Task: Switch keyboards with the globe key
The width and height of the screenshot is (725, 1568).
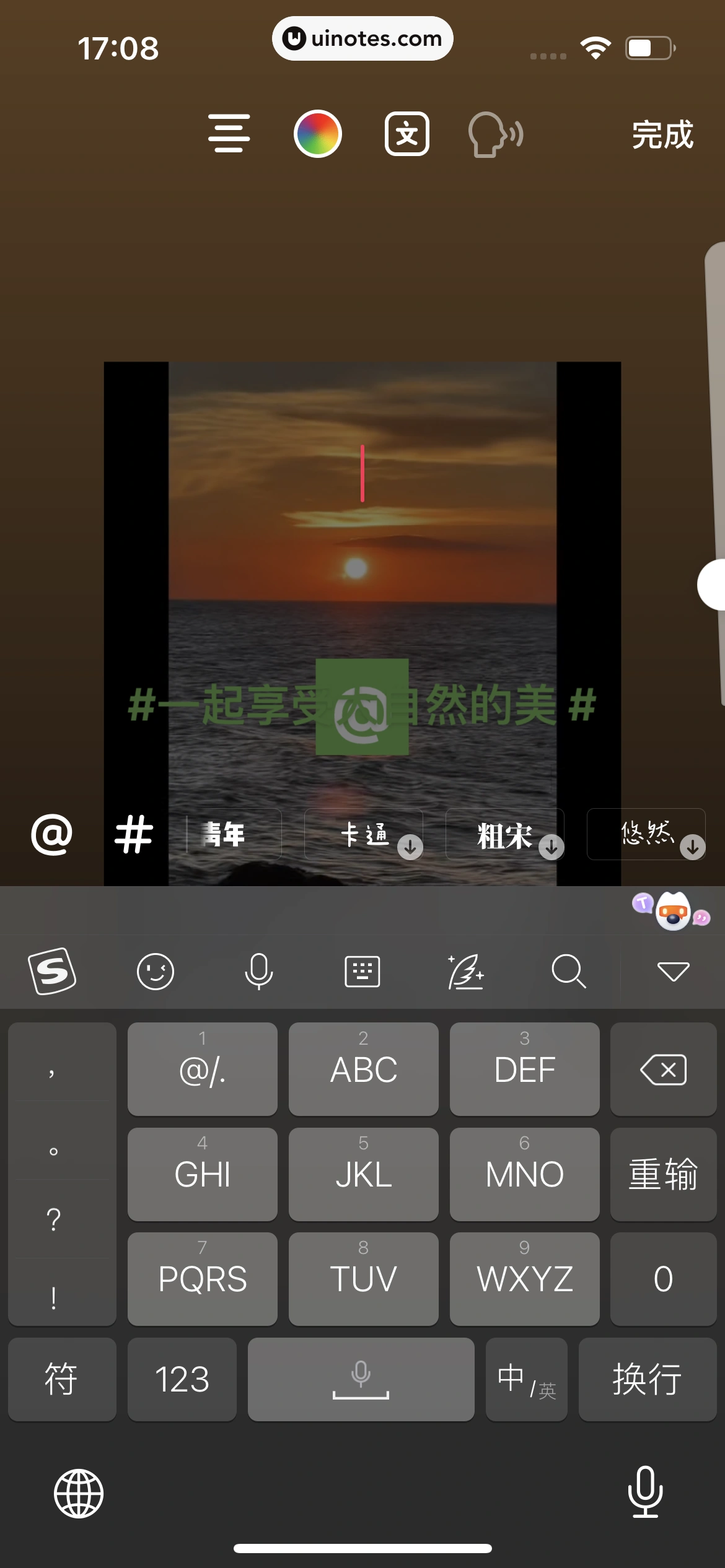Action: coord(79,1492)
